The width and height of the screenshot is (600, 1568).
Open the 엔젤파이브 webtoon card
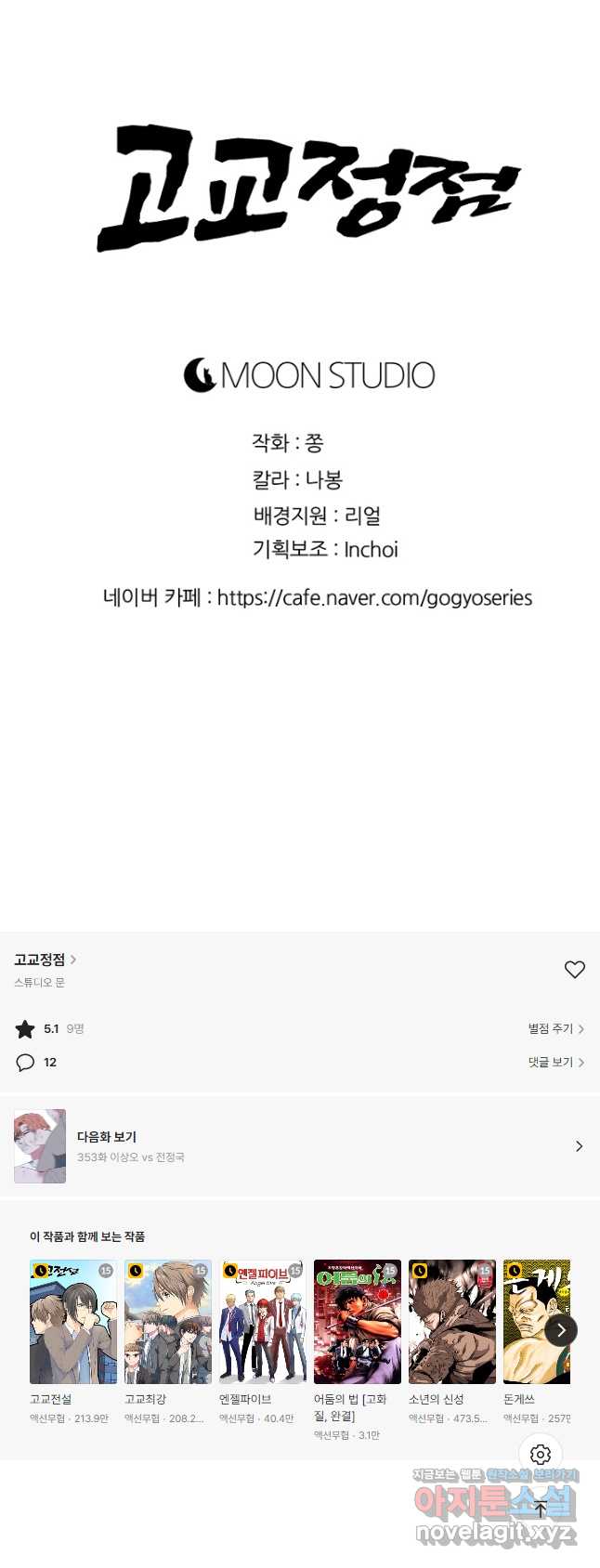point(263,1322)
